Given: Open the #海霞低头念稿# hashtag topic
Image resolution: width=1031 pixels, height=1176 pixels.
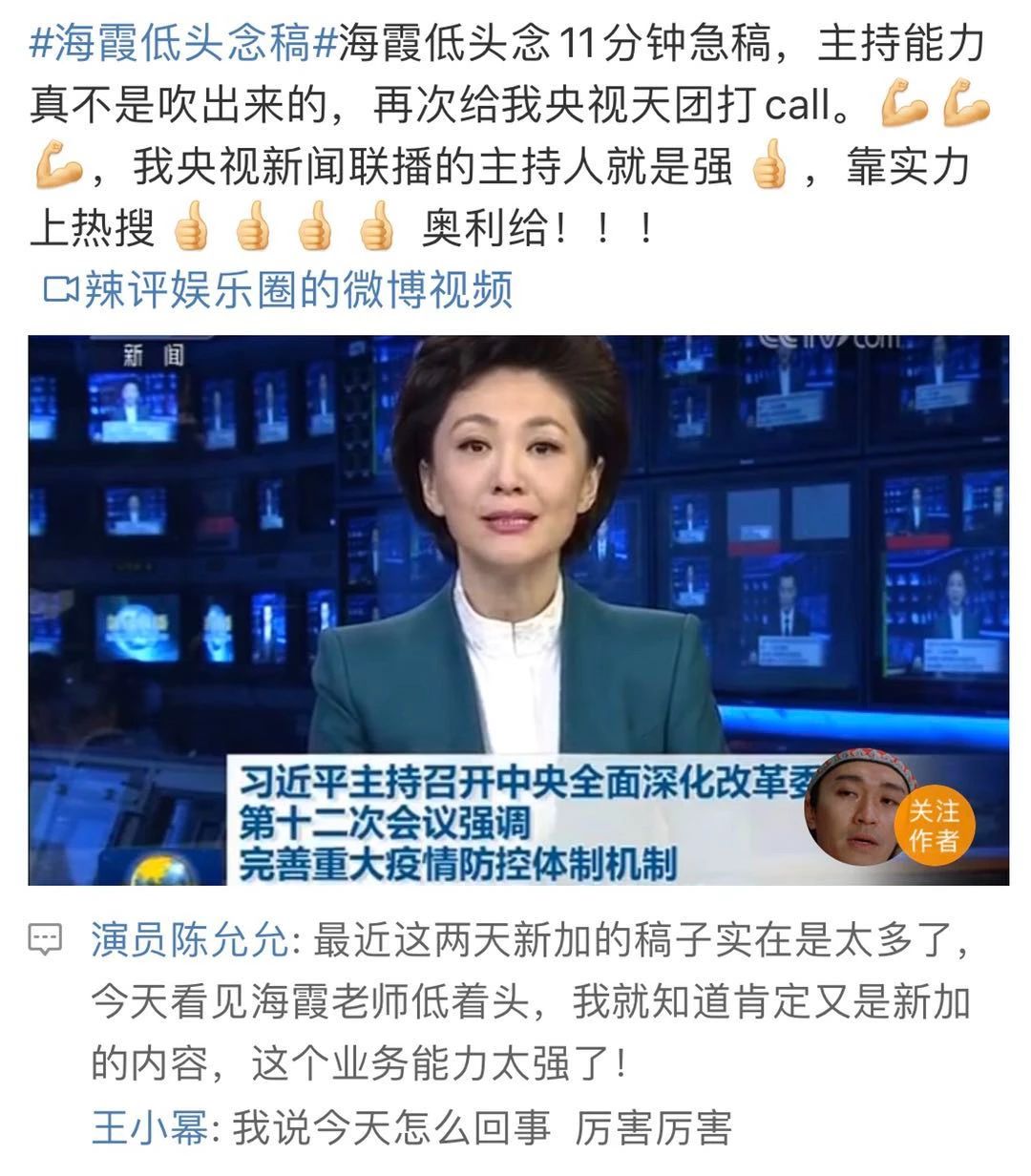Looking at the screenshot, I should pyautogui.click(x=183, y=45).
